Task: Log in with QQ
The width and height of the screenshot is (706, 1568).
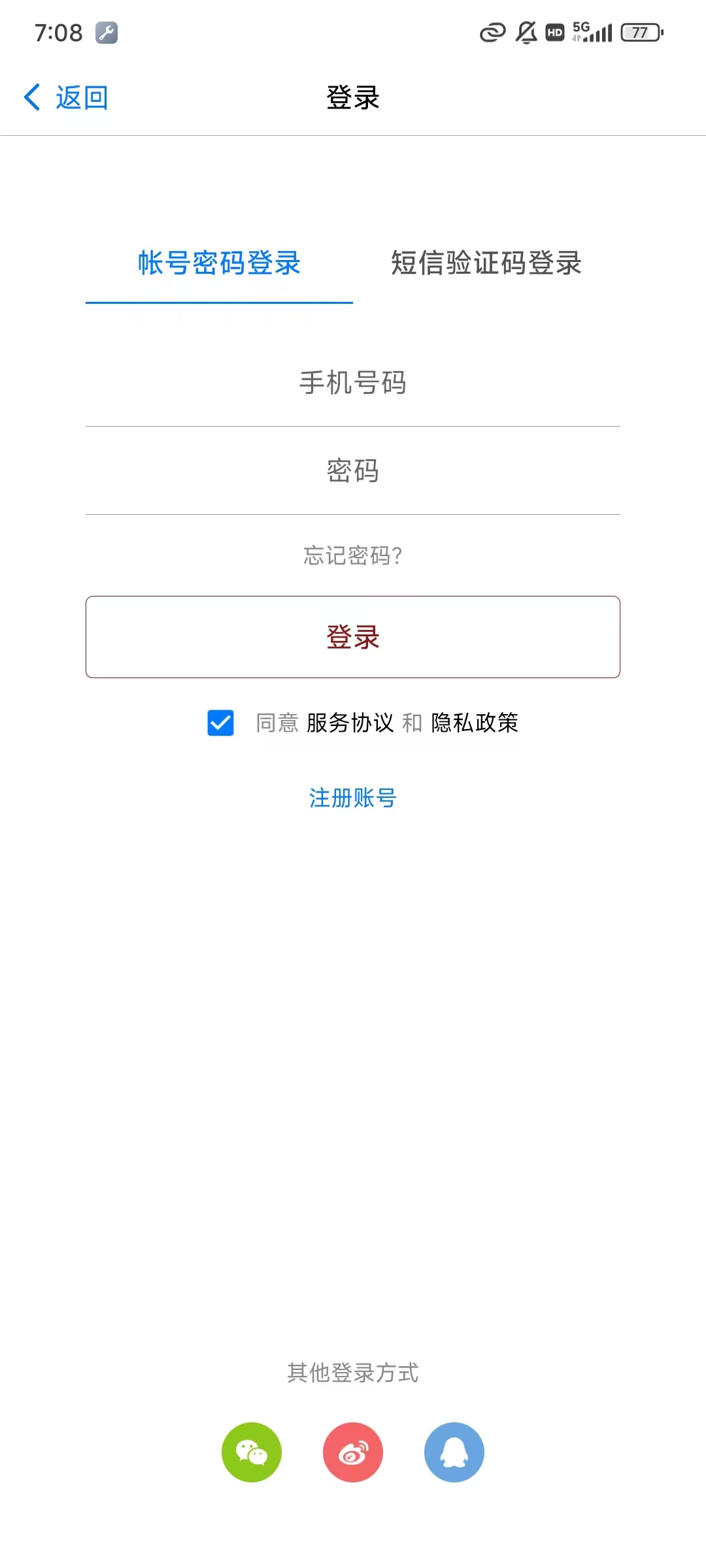Action: pyautogui.click(x=454, y=1452)
